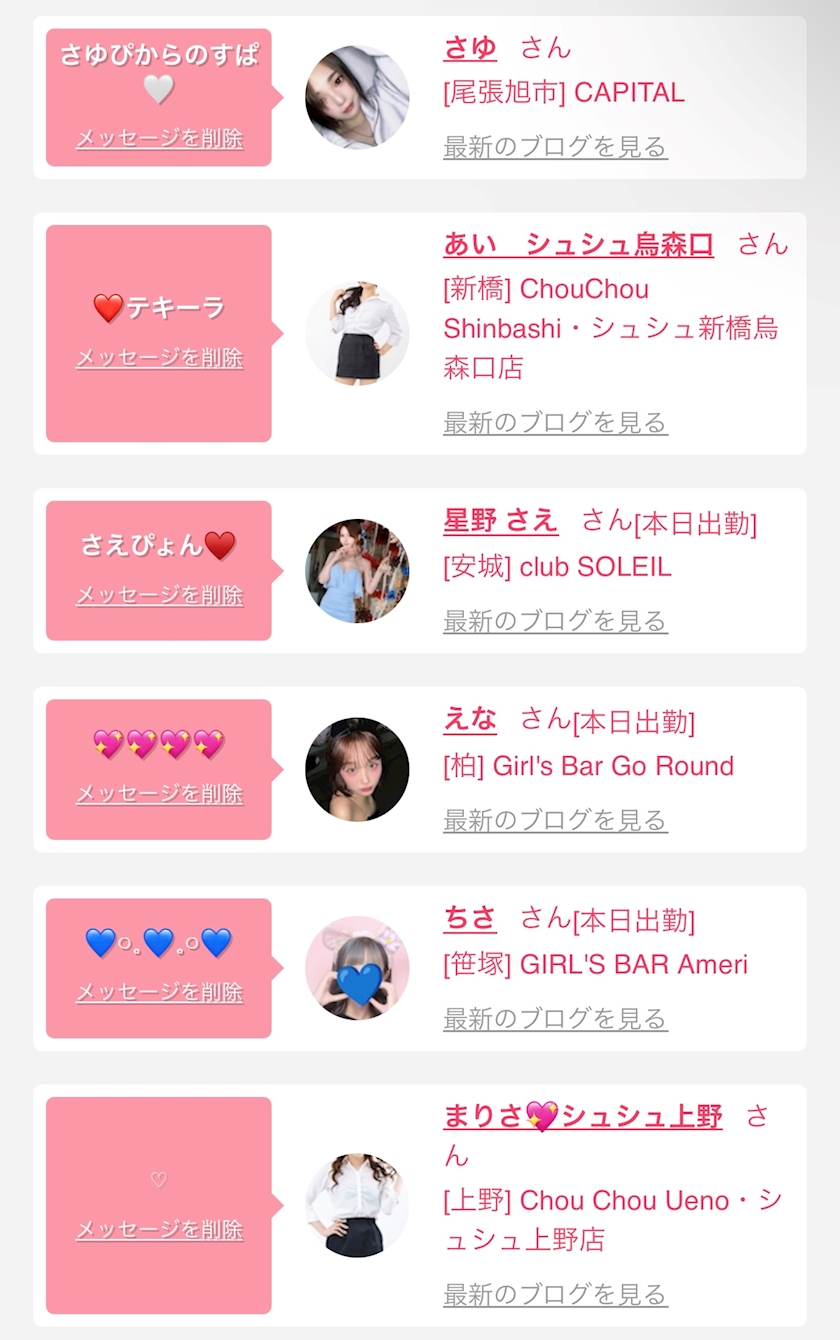Delete the pink hearts message for えな

(x=159, y=793)
